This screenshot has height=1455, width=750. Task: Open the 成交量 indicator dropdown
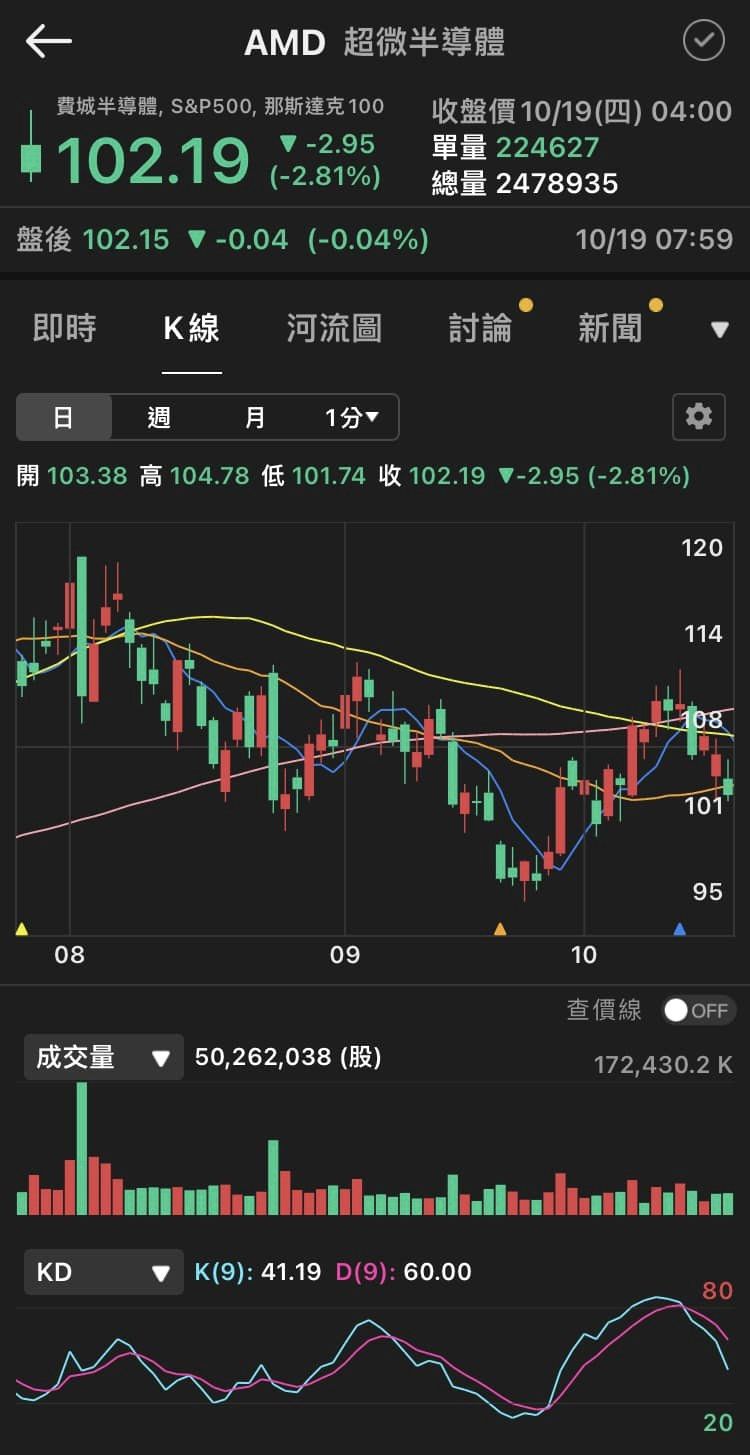click(104, 1057)
